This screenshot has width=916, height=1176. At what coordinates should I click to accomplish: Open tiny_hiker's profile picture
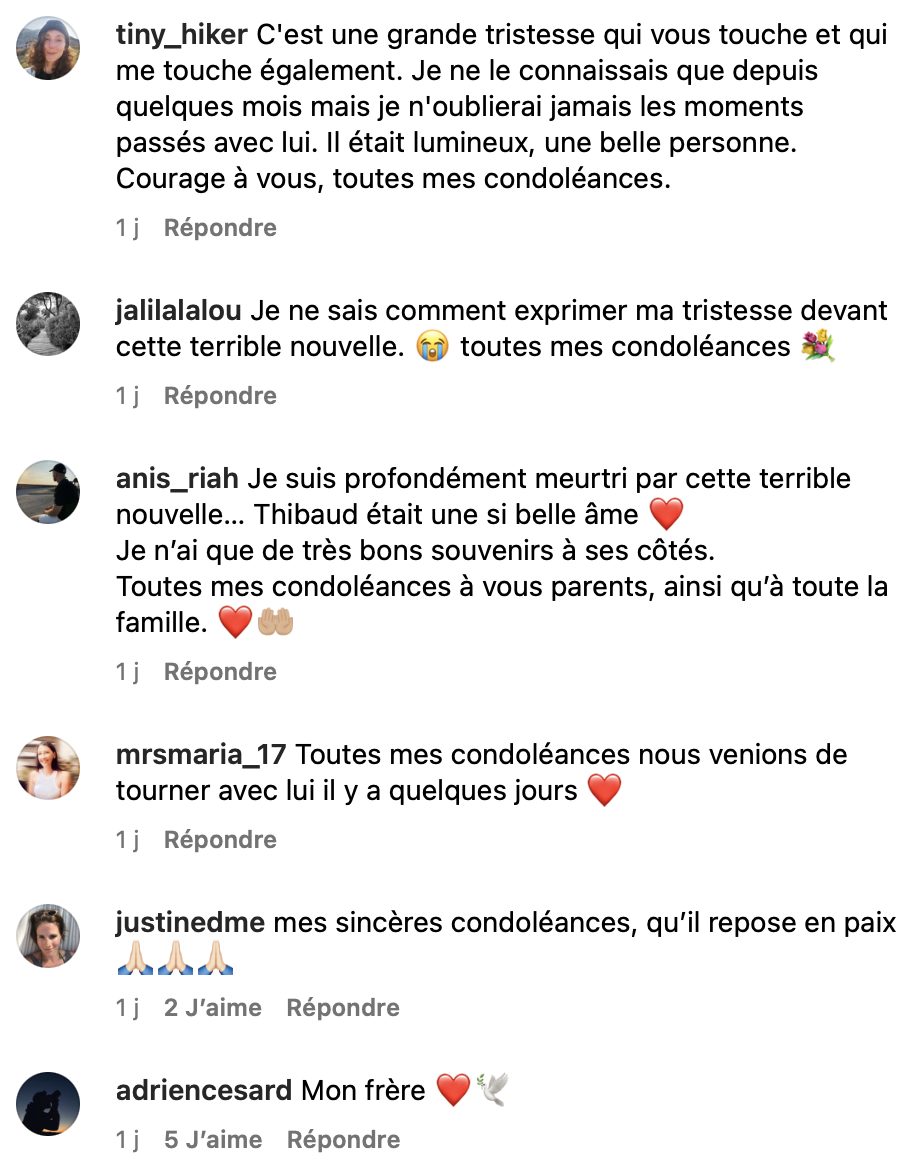(49, 48)
